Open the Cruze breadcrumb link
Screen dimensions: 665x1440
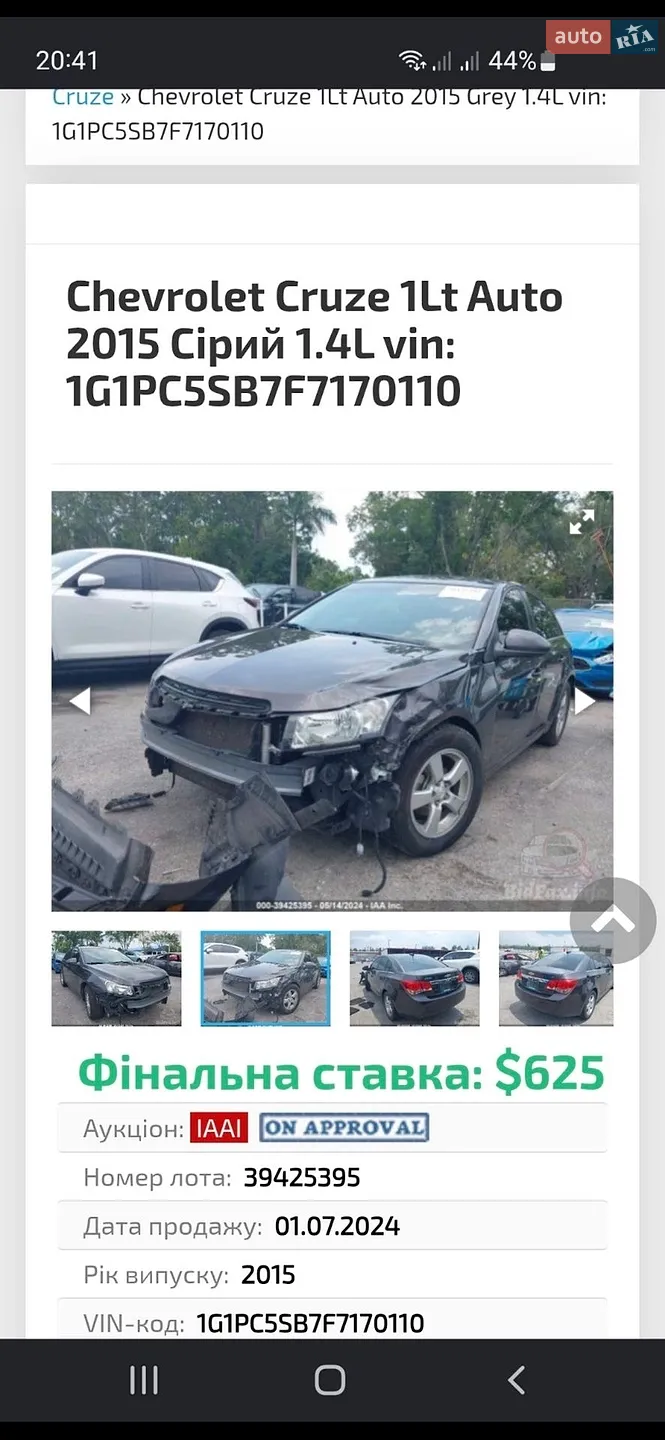(83, 97)
